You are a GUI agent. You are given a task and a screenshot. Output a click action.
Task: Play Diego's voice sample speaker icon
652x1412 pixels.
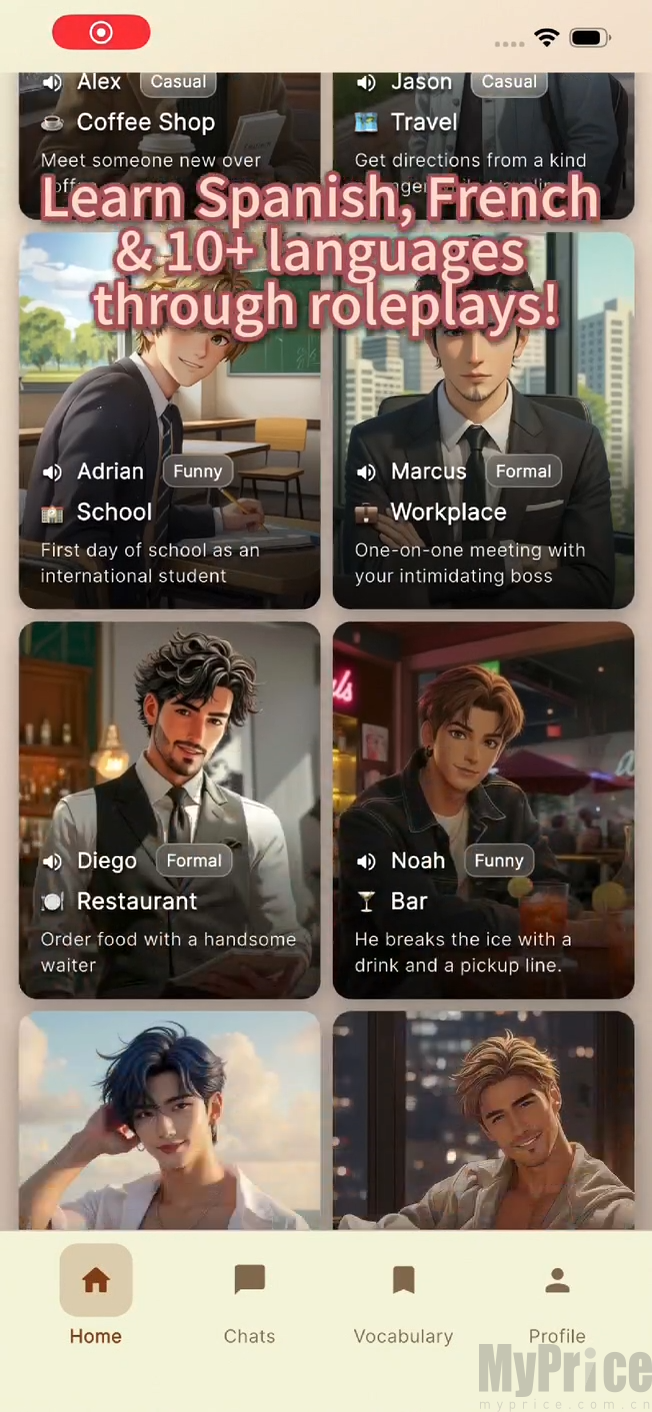[x=52, y=861]
